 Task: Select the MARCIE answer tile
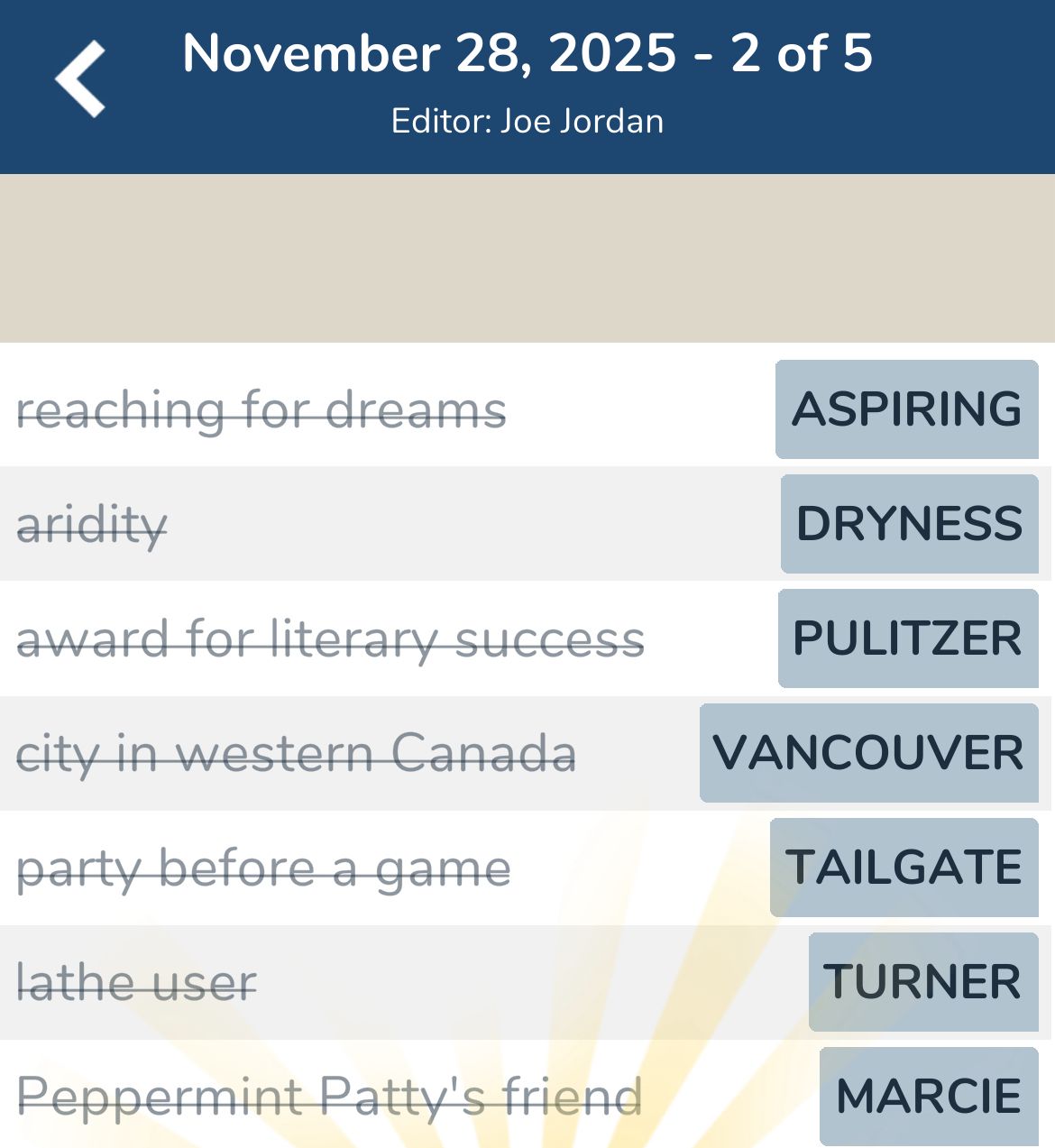coord(925,1097)
